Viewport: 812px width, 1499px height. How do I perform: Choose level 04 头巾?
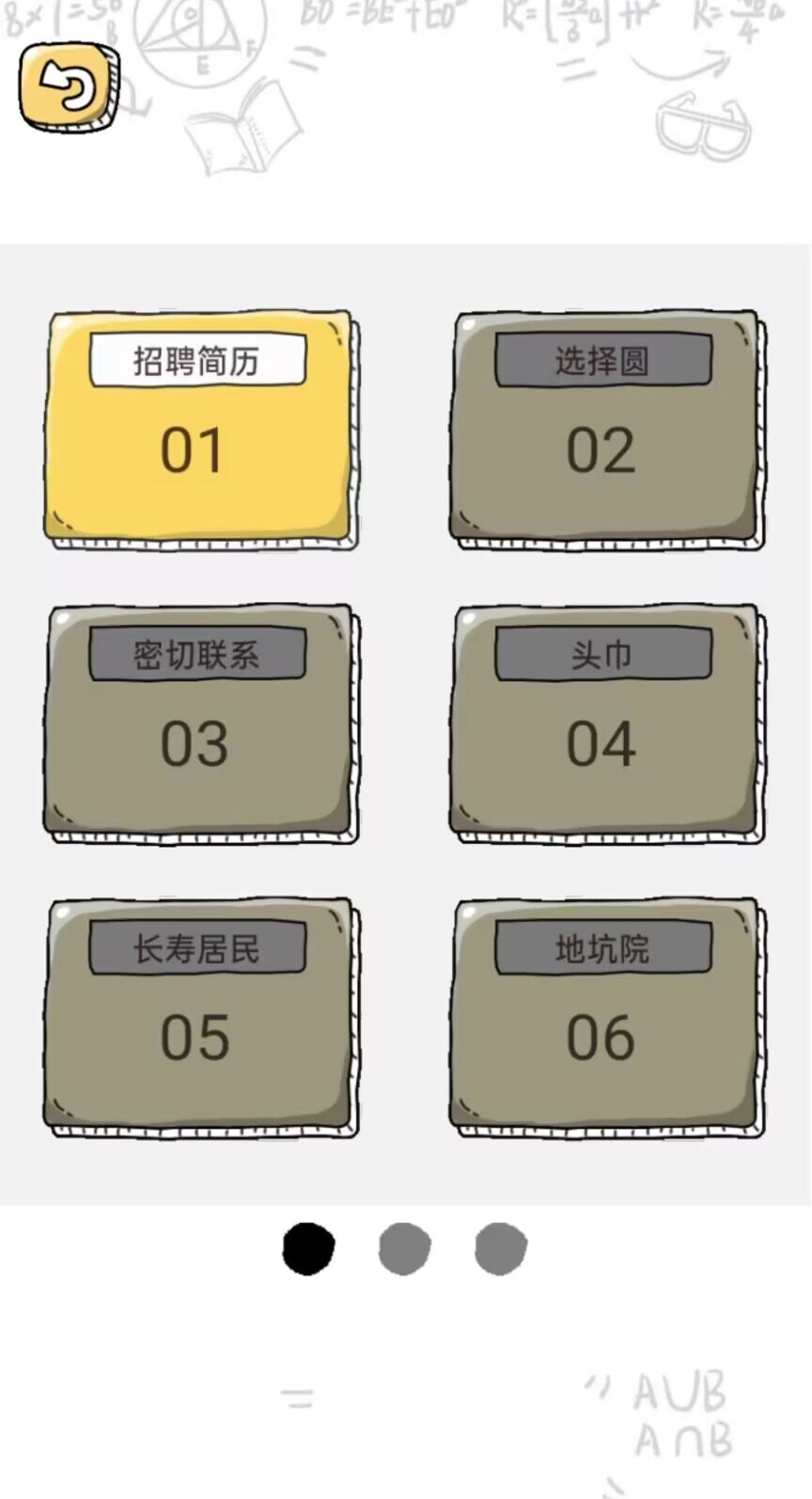[x=605, y=722]
